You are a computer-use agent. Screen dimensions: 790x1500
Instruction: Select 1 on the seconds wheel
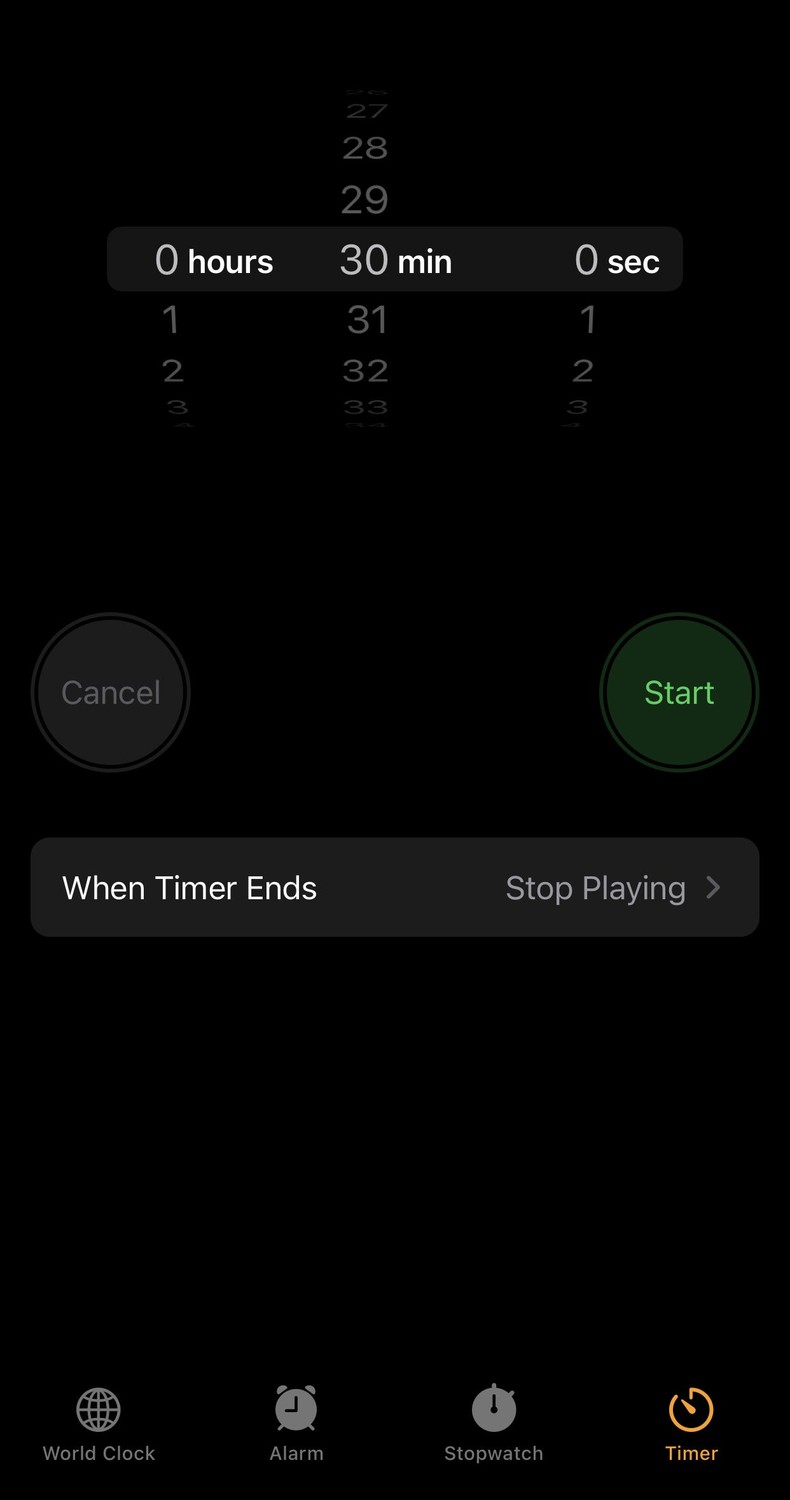(587, 319)
